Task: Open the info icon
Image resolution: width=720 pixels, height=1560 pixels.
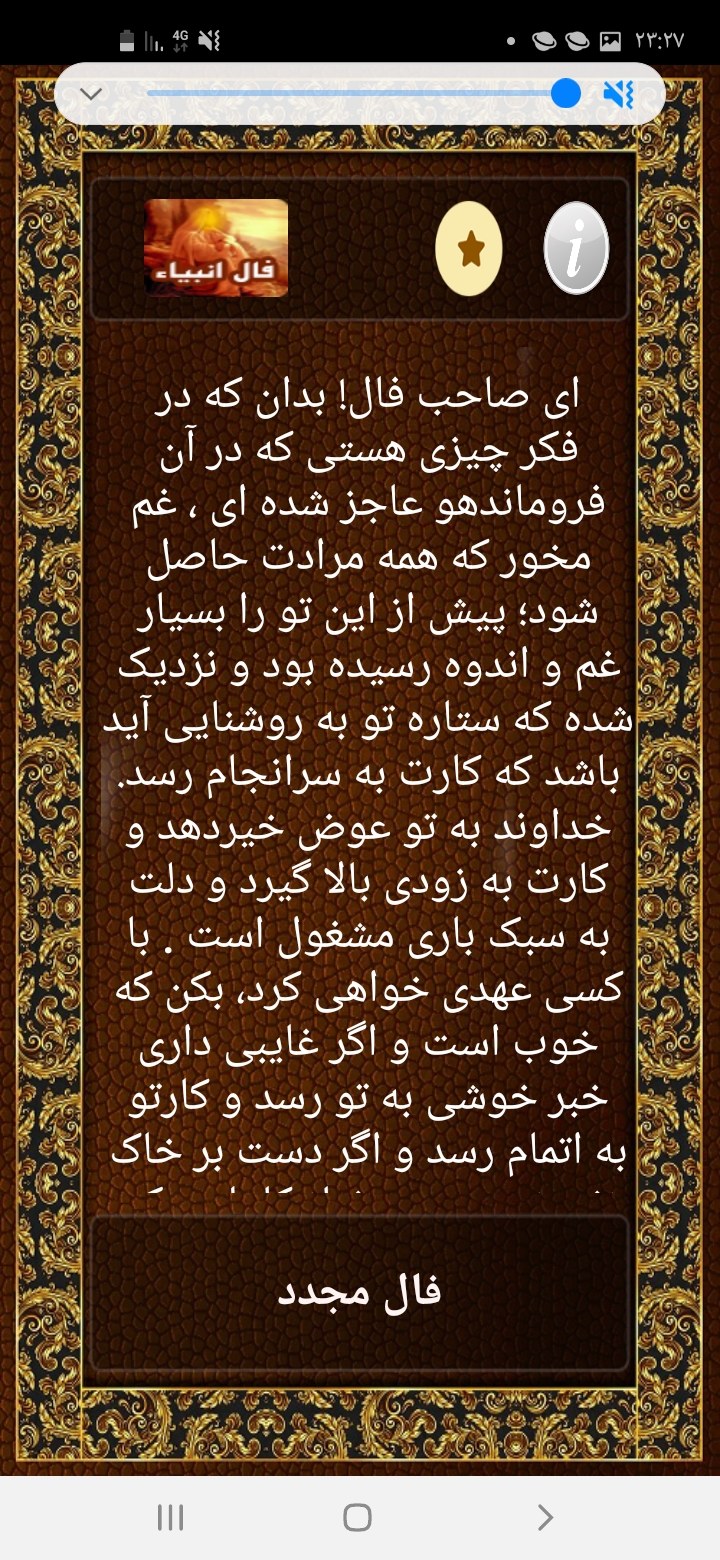Action: click(576, 249)
